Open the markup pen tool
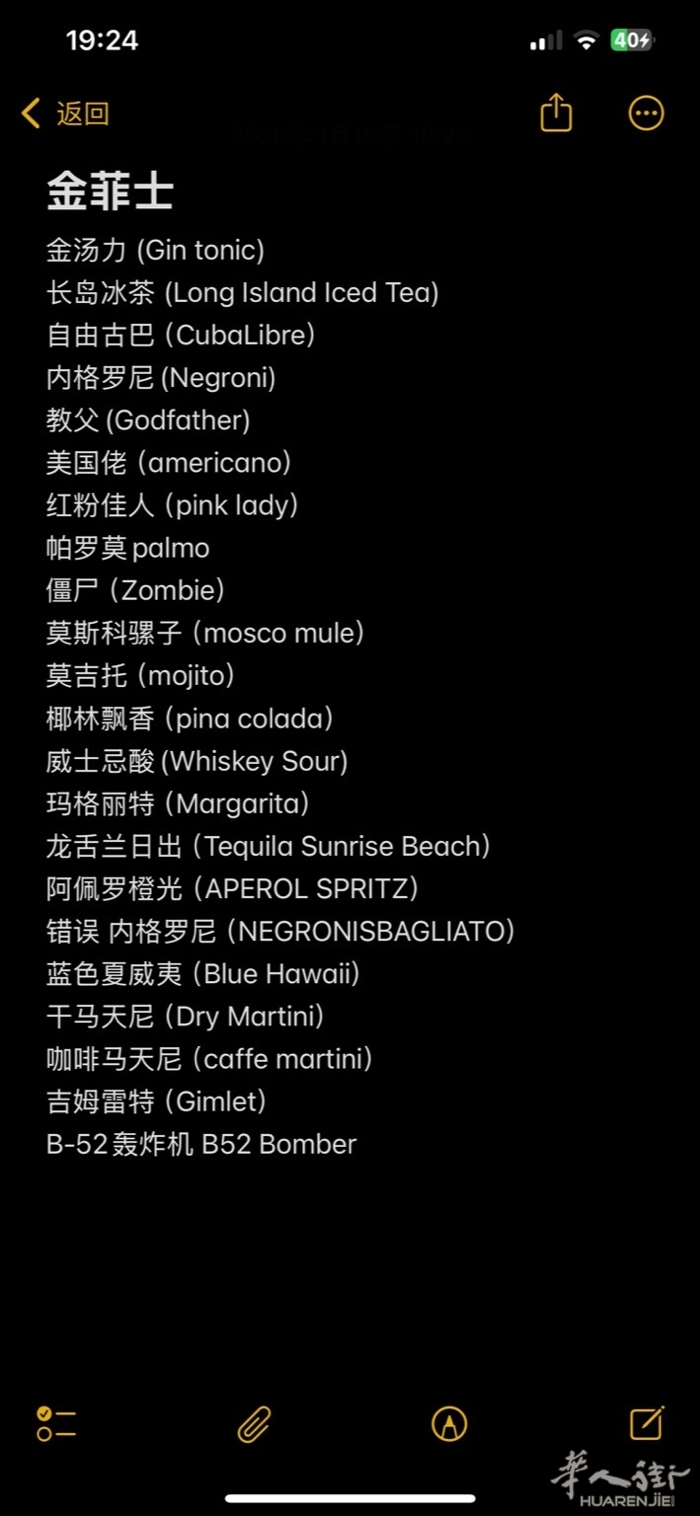Image resolution: width=700 pixels, height=1516 pixels. coord(449,1423)
